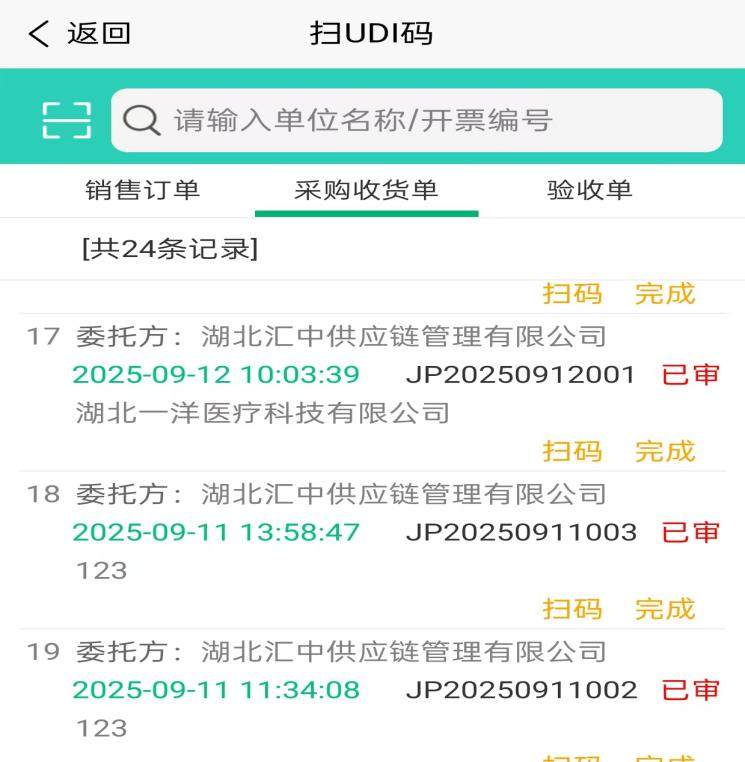Mark order JP20250911003 as 完成
Screen dimensions: 745x762
pyautogui.click(x=665, y=609)
